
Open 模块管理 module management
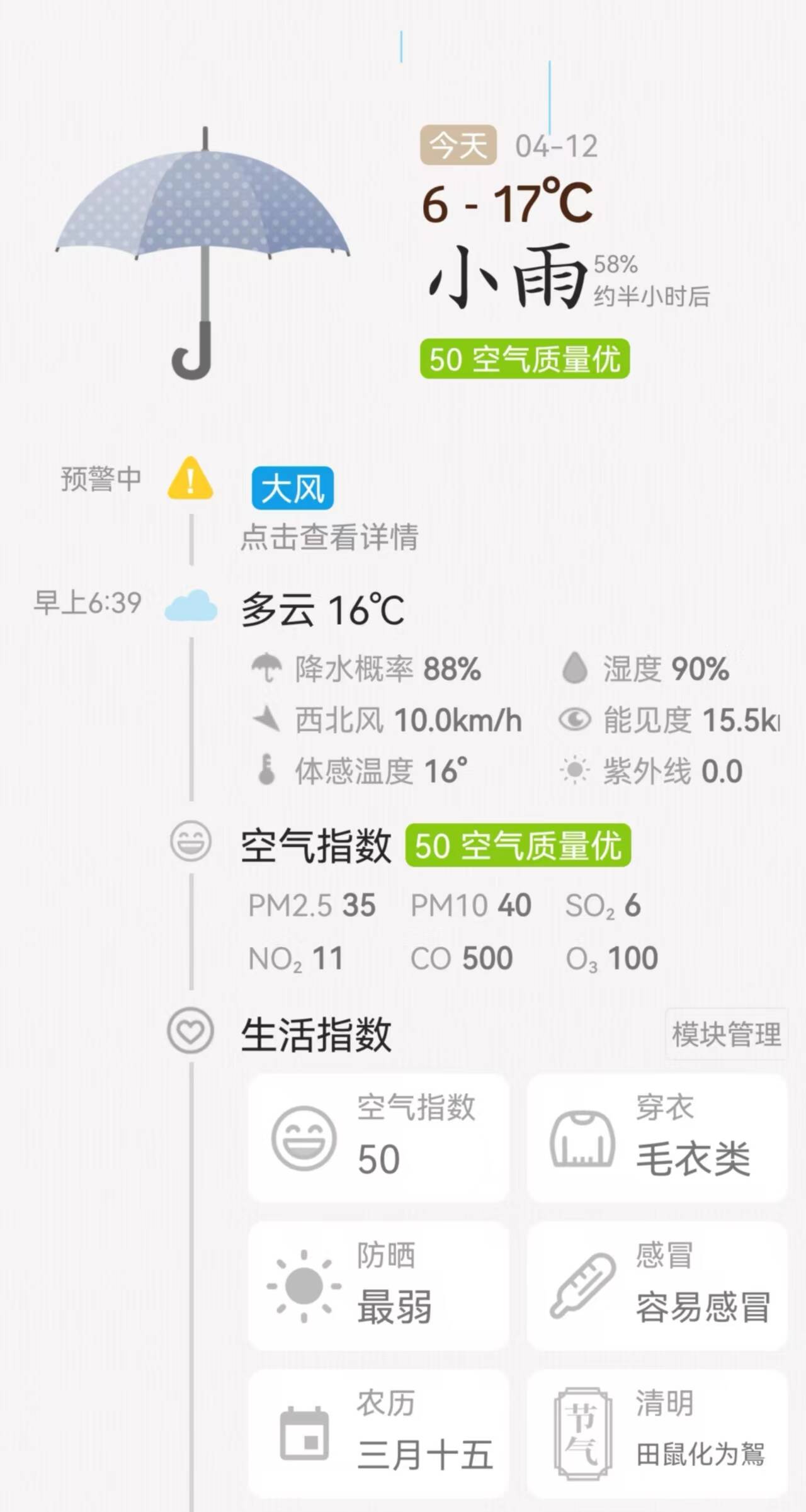click(726, 1035)
